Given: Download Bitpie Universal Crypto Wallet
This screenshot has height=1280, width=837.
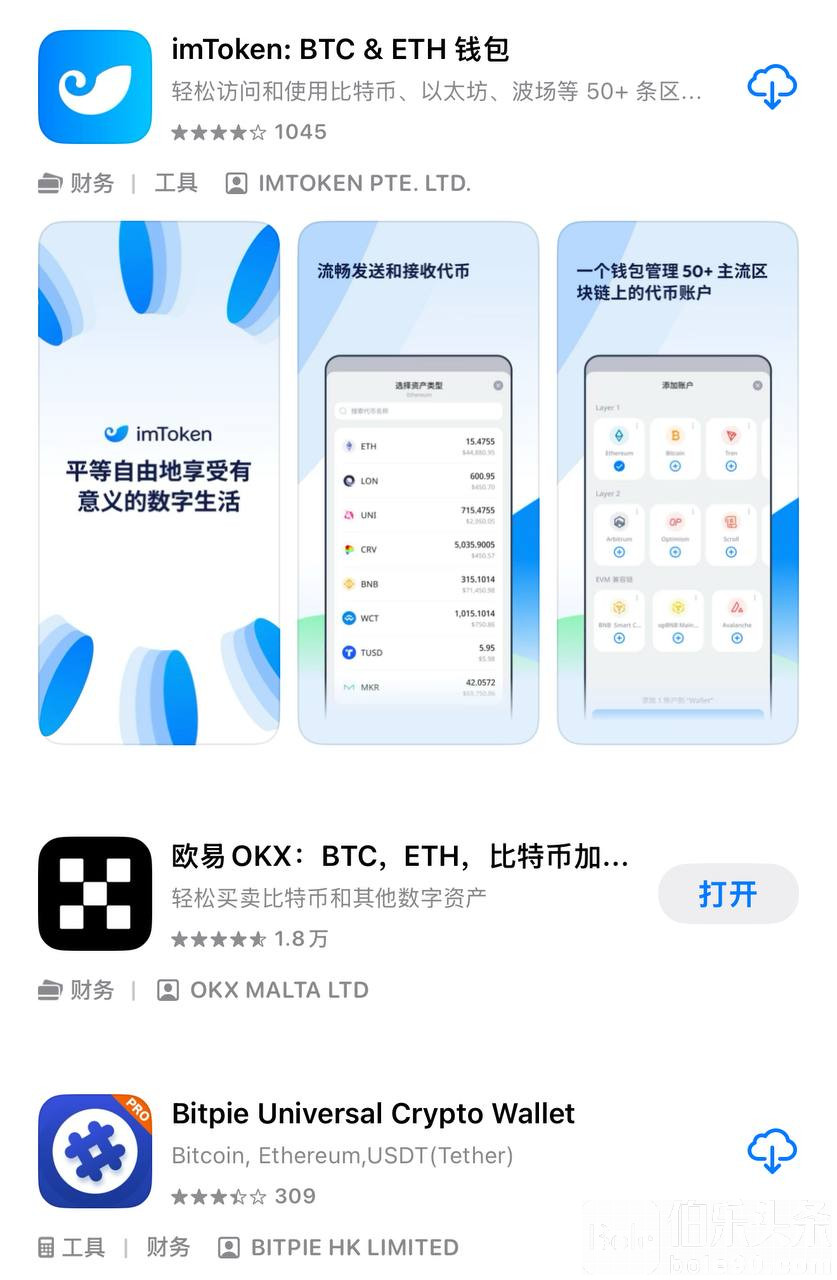Looking at the screenshot, I should click(772, 1151).
